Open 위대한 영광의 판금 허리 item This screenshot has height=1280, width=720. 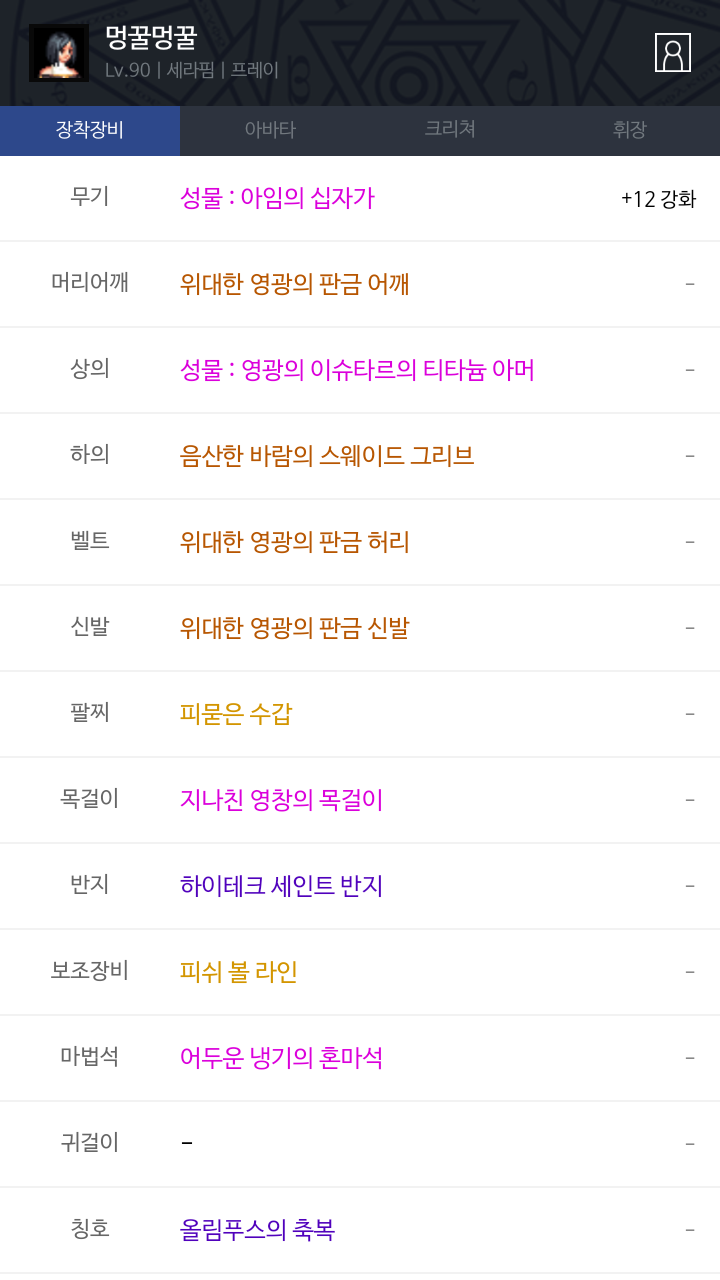(x=295, y=542)
